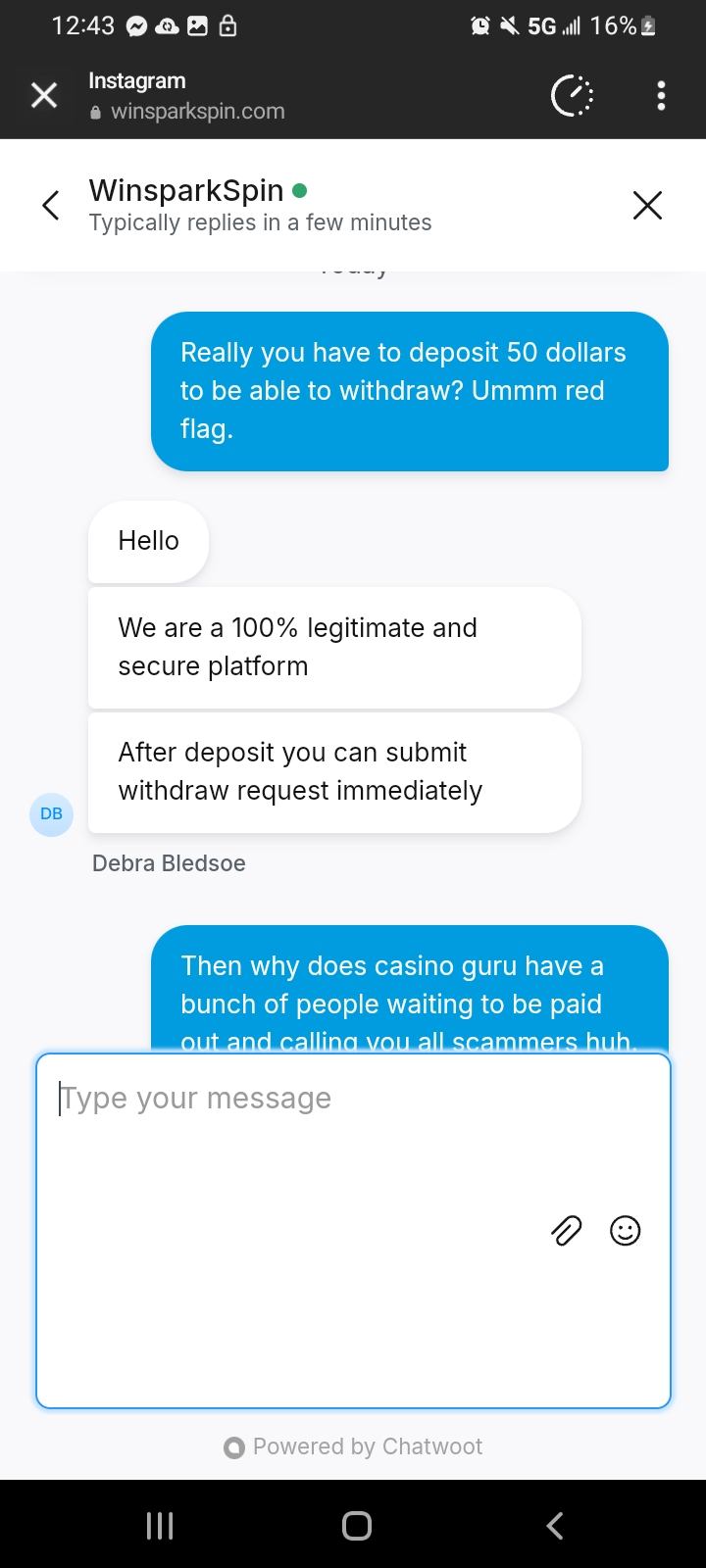Go back from the WinsparkSpin chat

[x=51, y=205]
